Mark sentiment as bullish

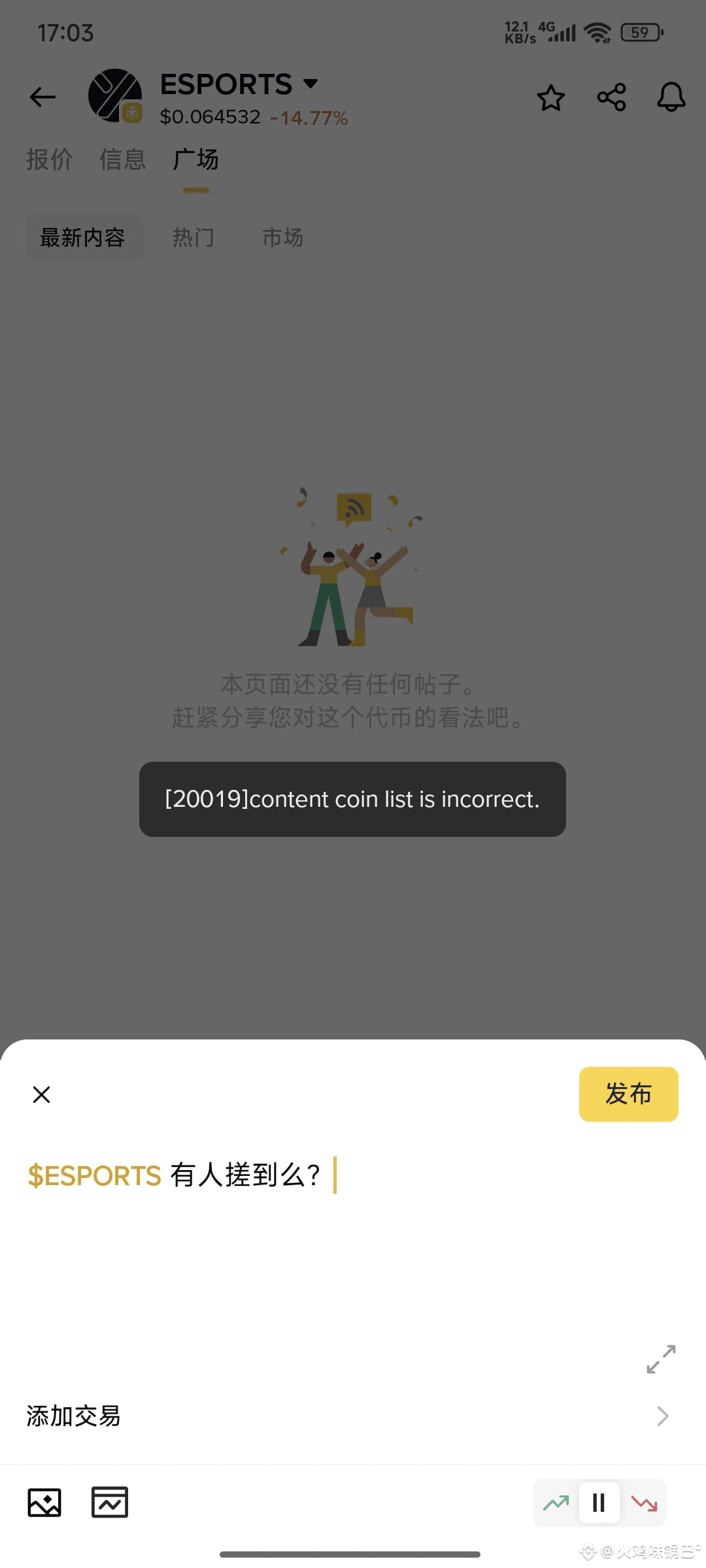pos(556,1503)
